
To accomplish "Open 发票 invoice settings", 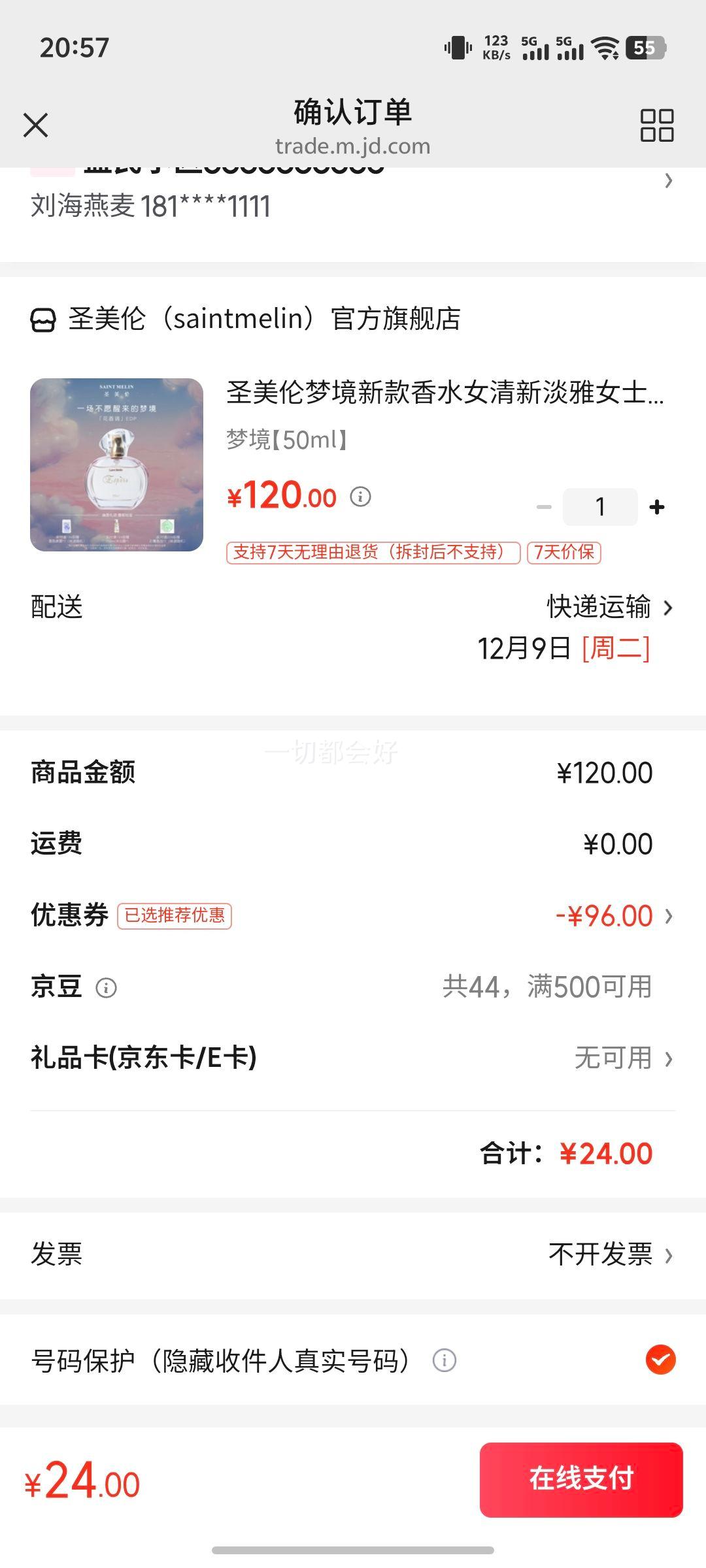I will point(609,1254).
